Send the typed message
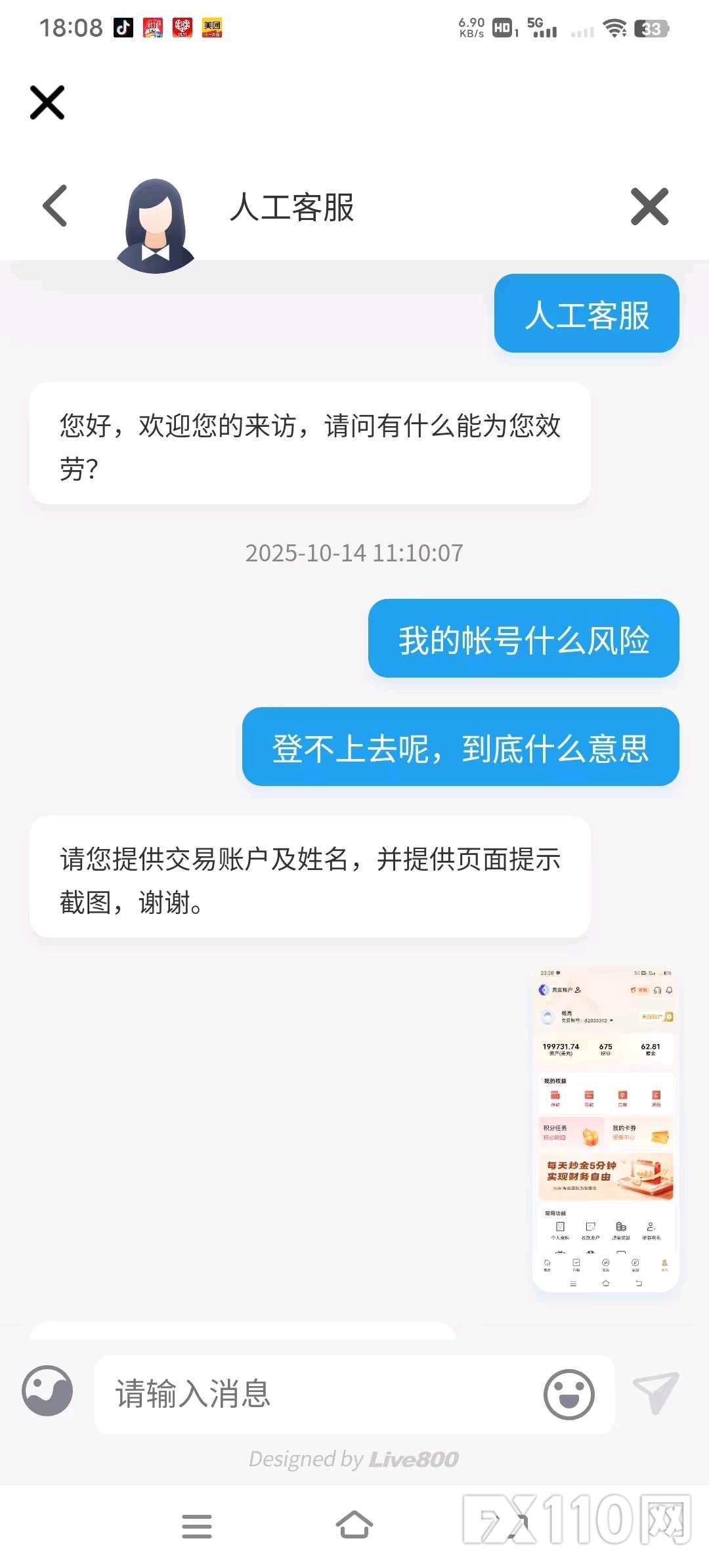 [655, 1392]
